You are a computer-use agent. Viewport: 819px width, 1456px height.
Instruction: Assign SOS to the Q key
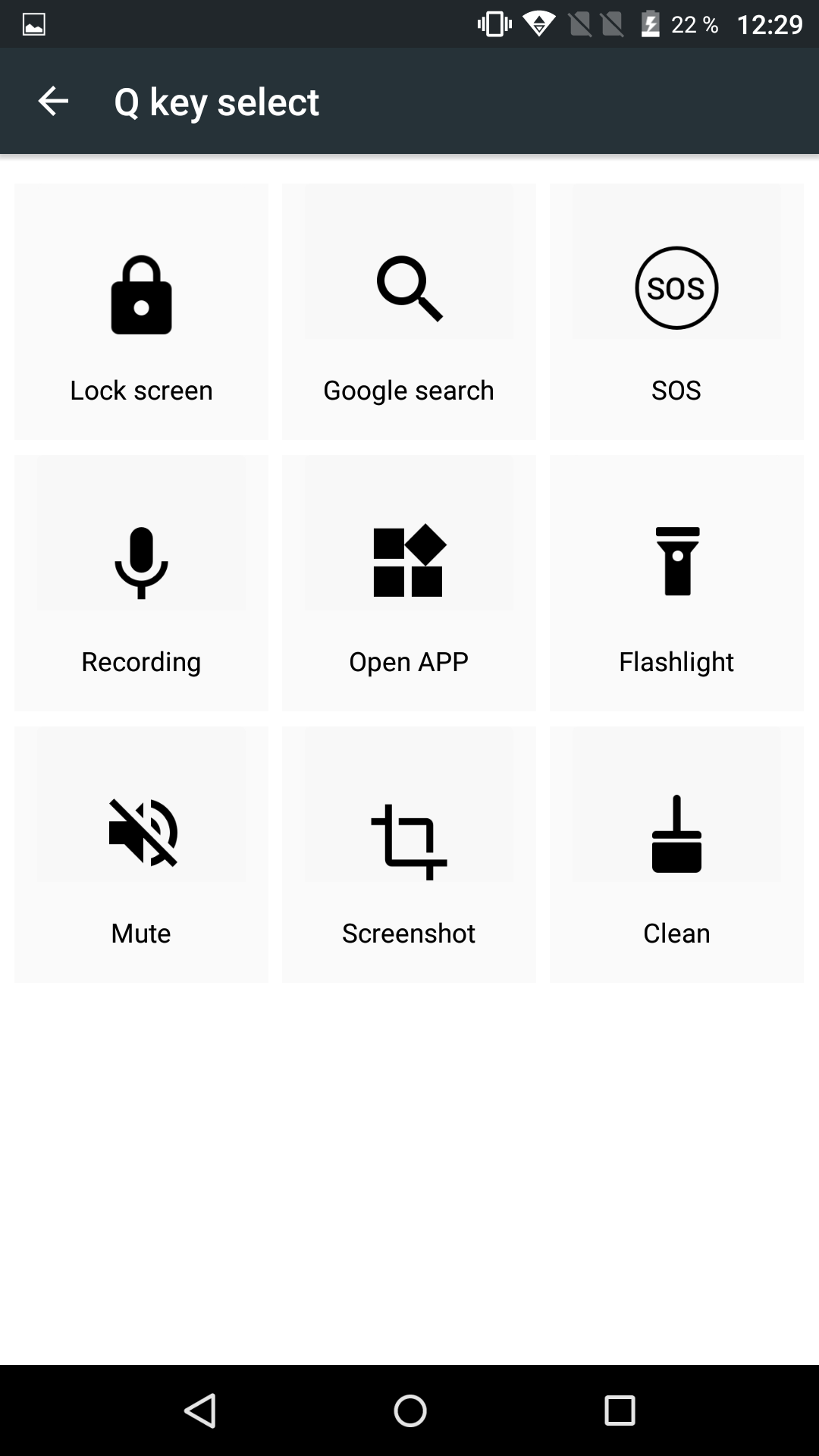point(676,311)
